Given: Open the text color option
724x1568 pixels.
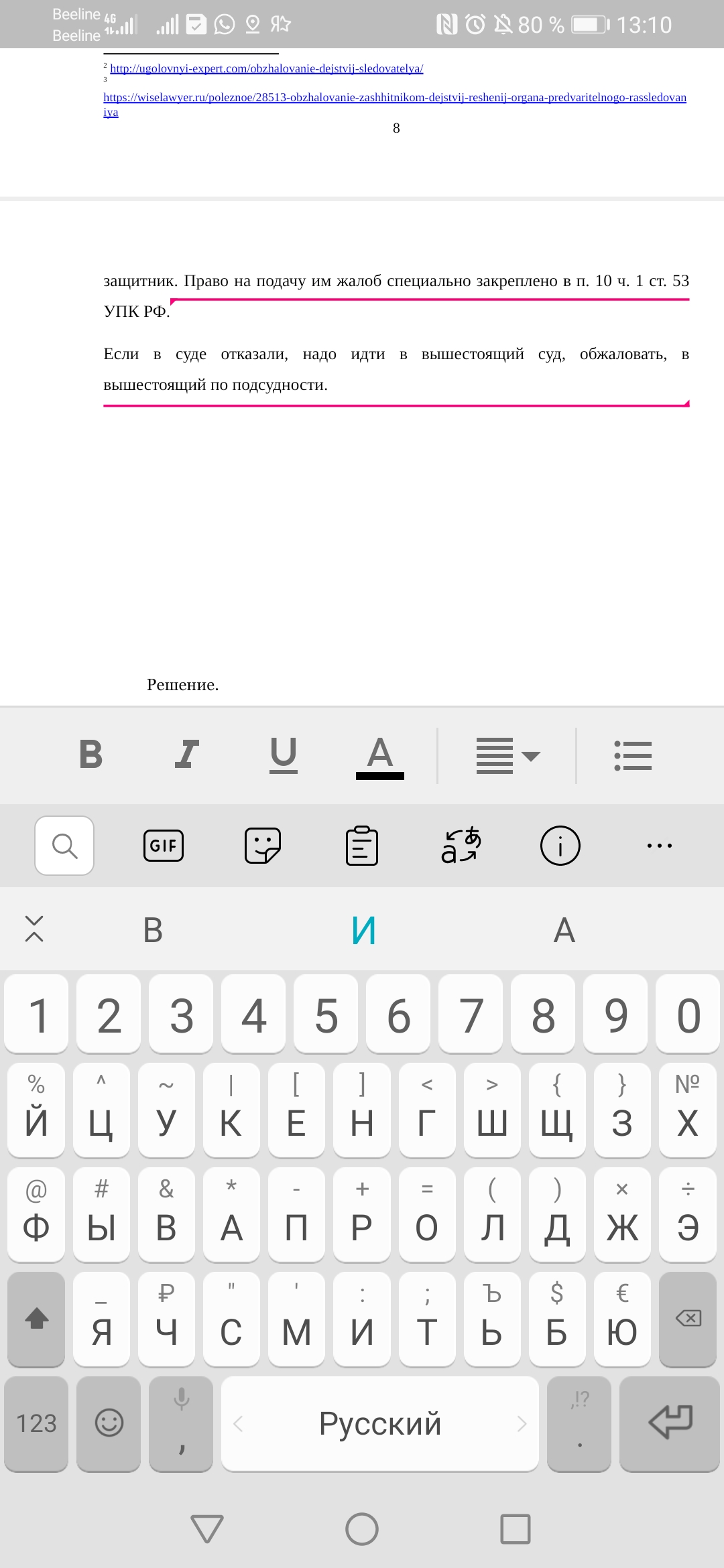Looking at the screenshot, I should point(379,756).
